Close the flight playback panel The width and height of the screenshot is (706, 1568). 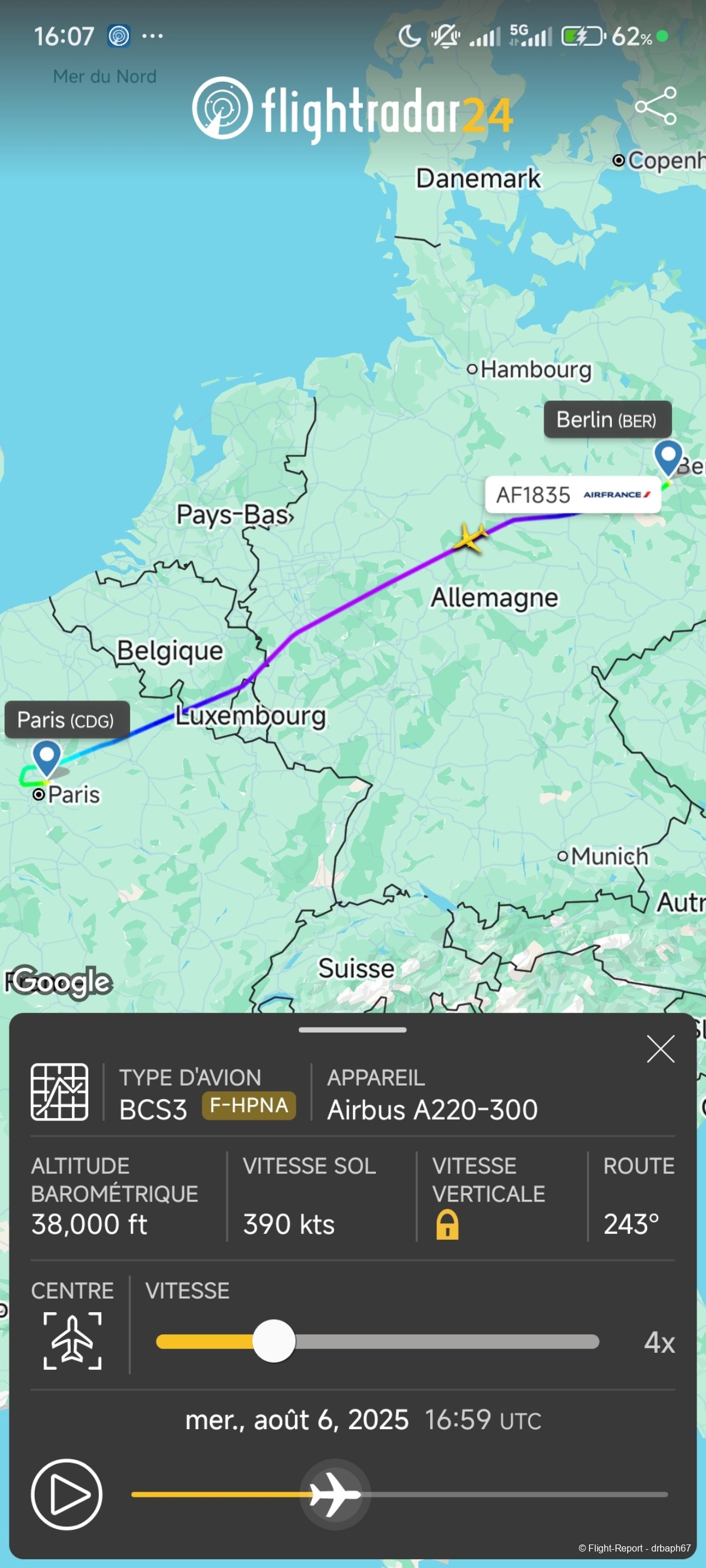[660, 1049]
